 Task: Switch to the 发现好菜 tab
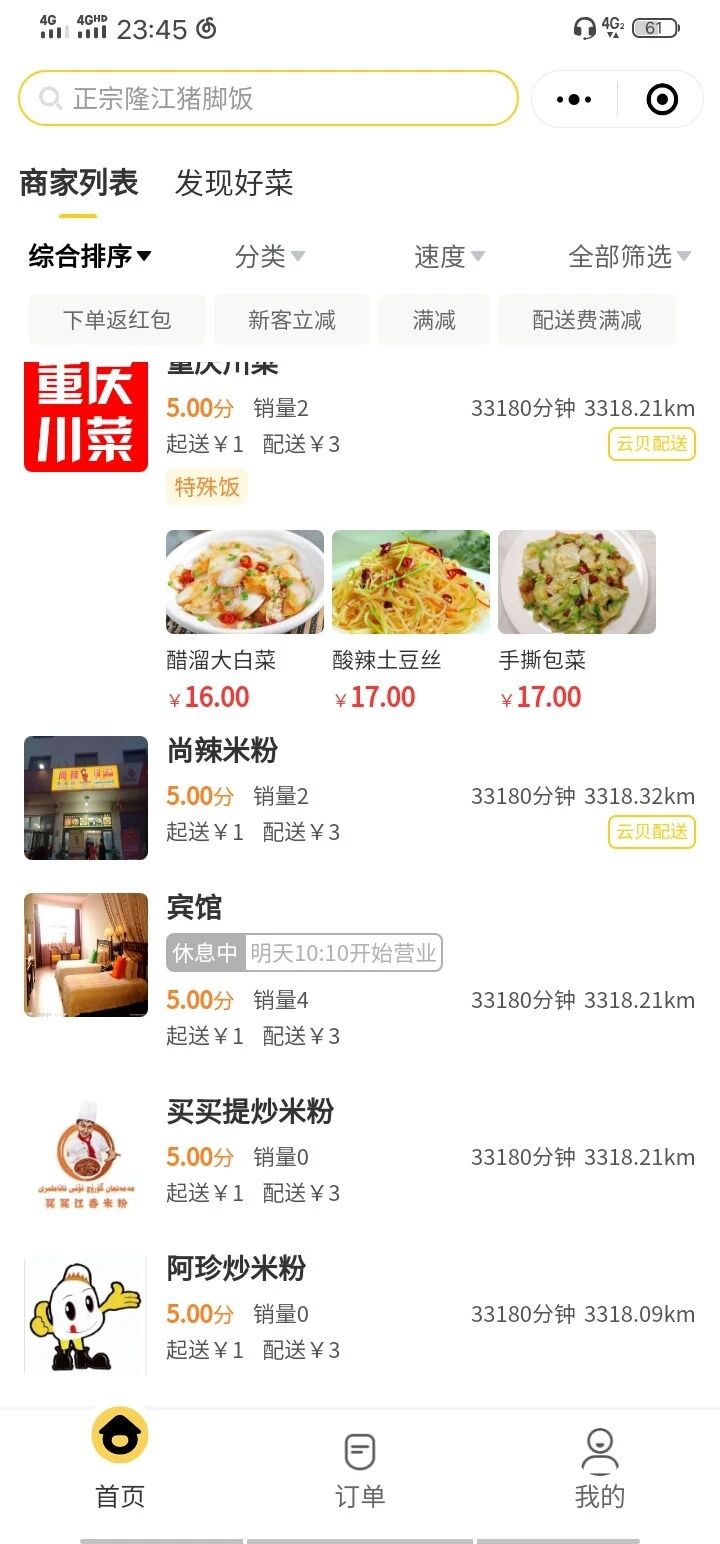[x=234, y=183]
